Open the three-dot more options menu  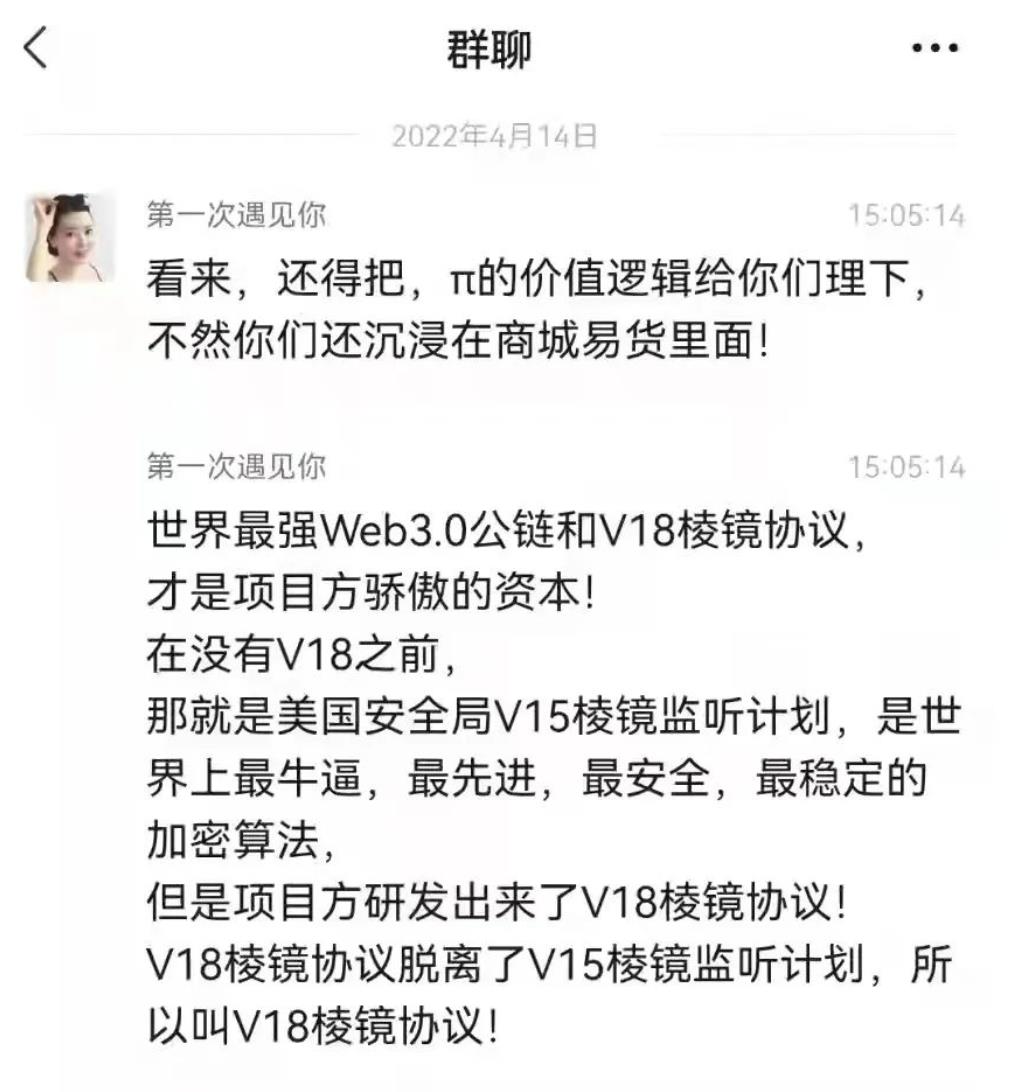[x=935, y=48]
